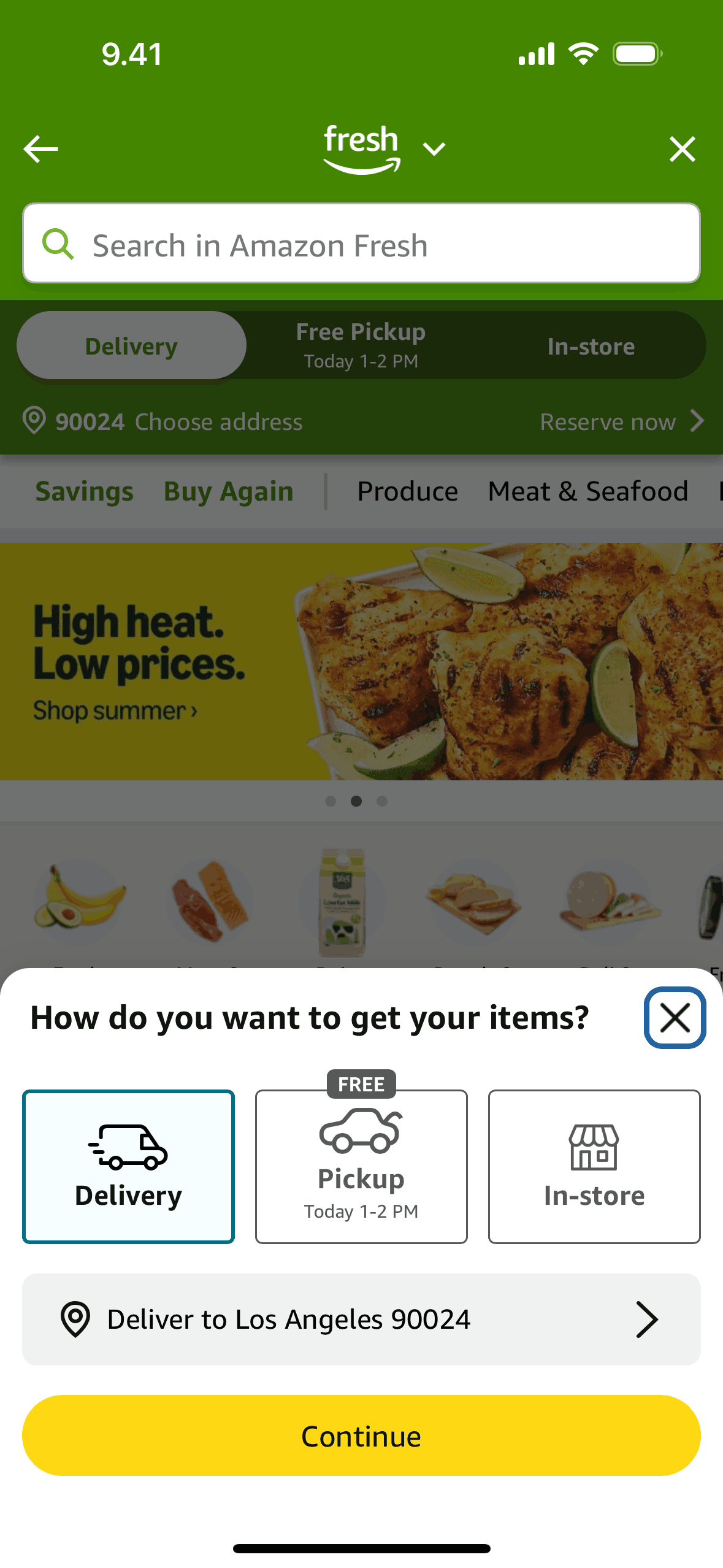The height and width of the screenshot is (1568, 723).
Task: Go back with the top arrow
Action: click(x=40, y=149)
